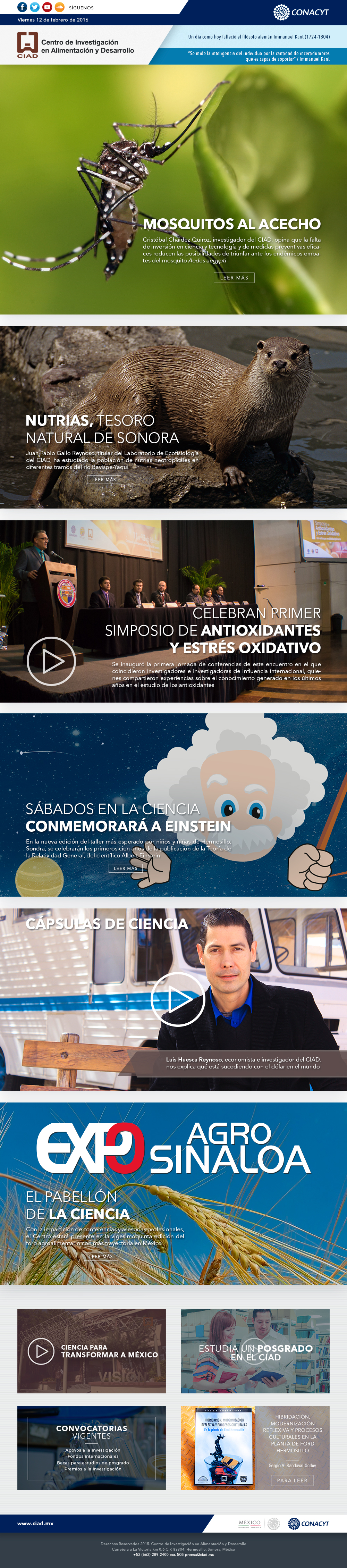The width and height of the screenshot is (347, 1568).
Task: Open the SoundCloud icon in the header
Action: tap(59, 7)
